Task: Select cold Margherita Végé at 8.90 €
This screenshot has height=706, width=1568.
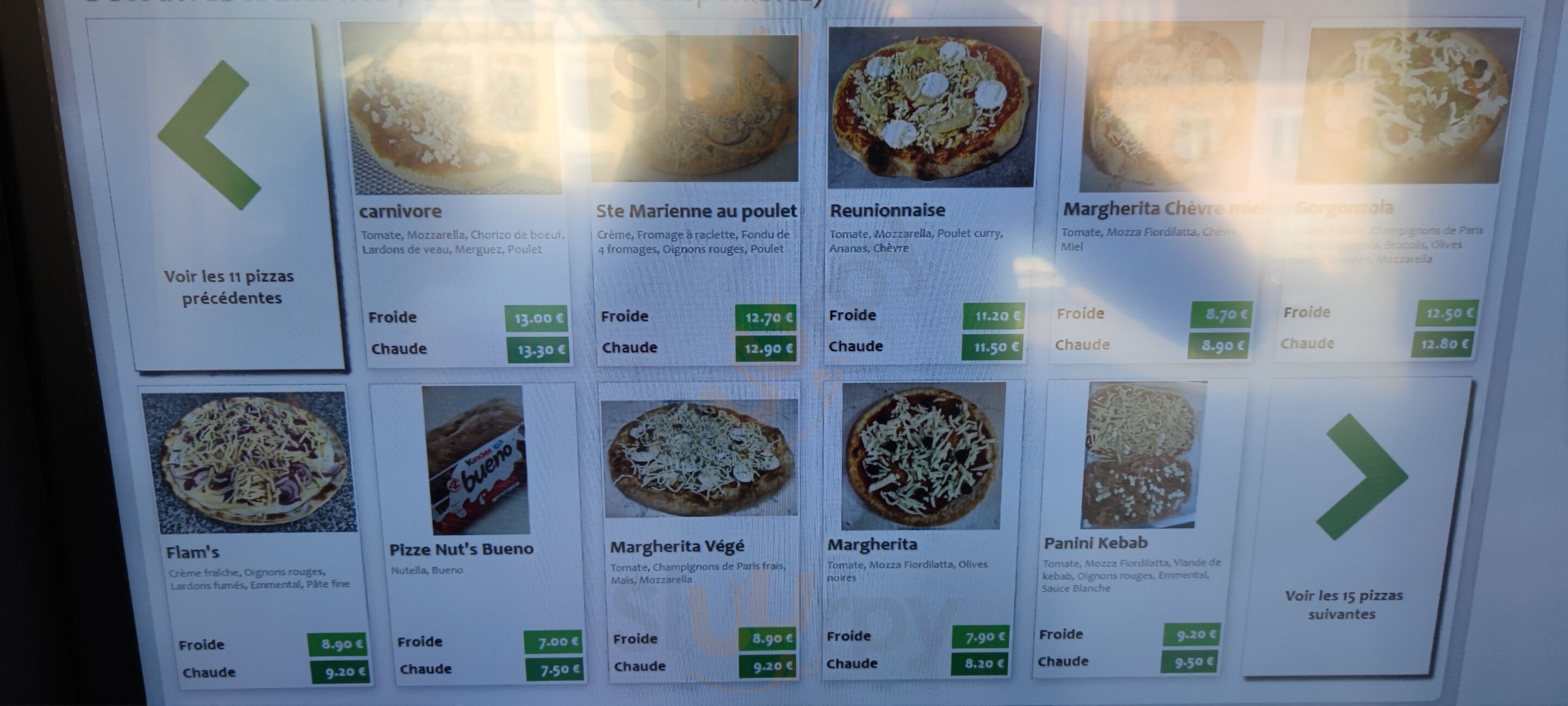Action: pos(768,638)
